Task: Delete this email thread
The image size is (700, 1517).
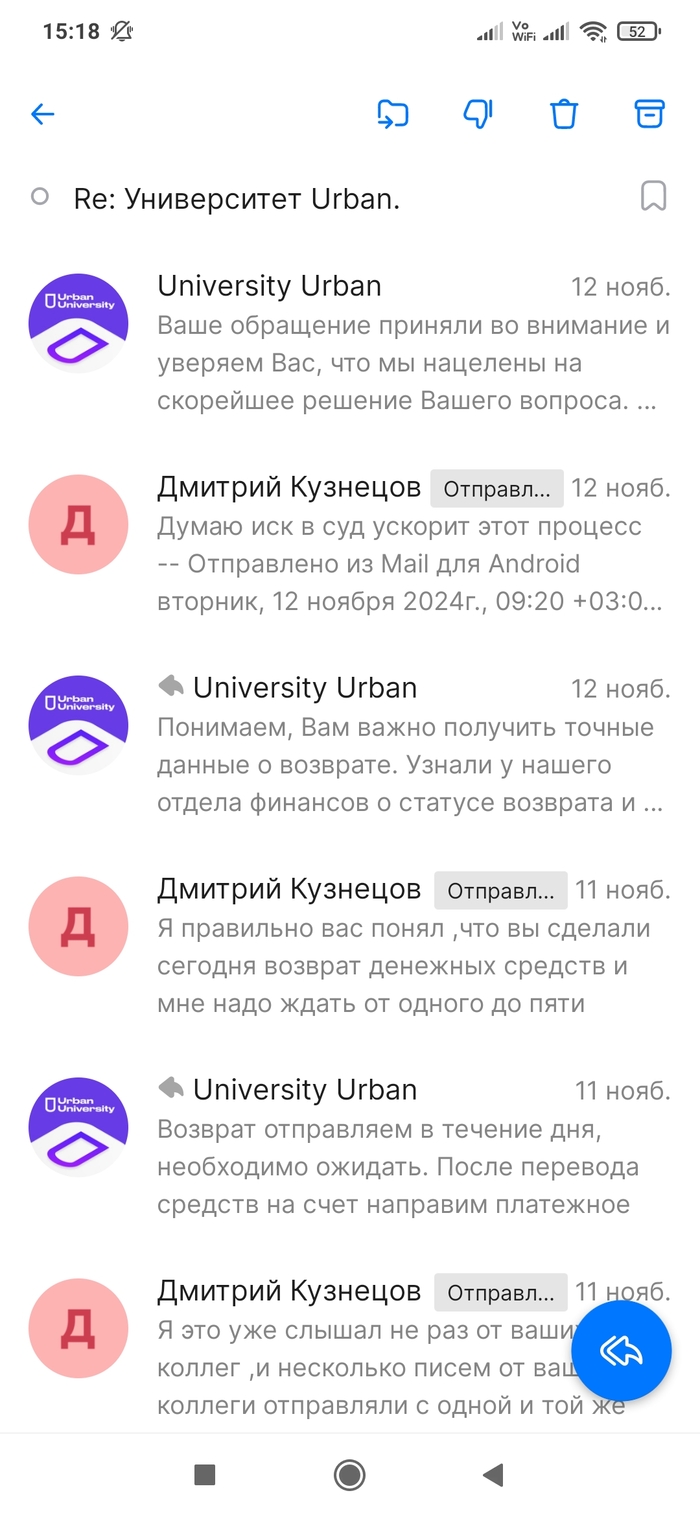Action: (564, 114)
